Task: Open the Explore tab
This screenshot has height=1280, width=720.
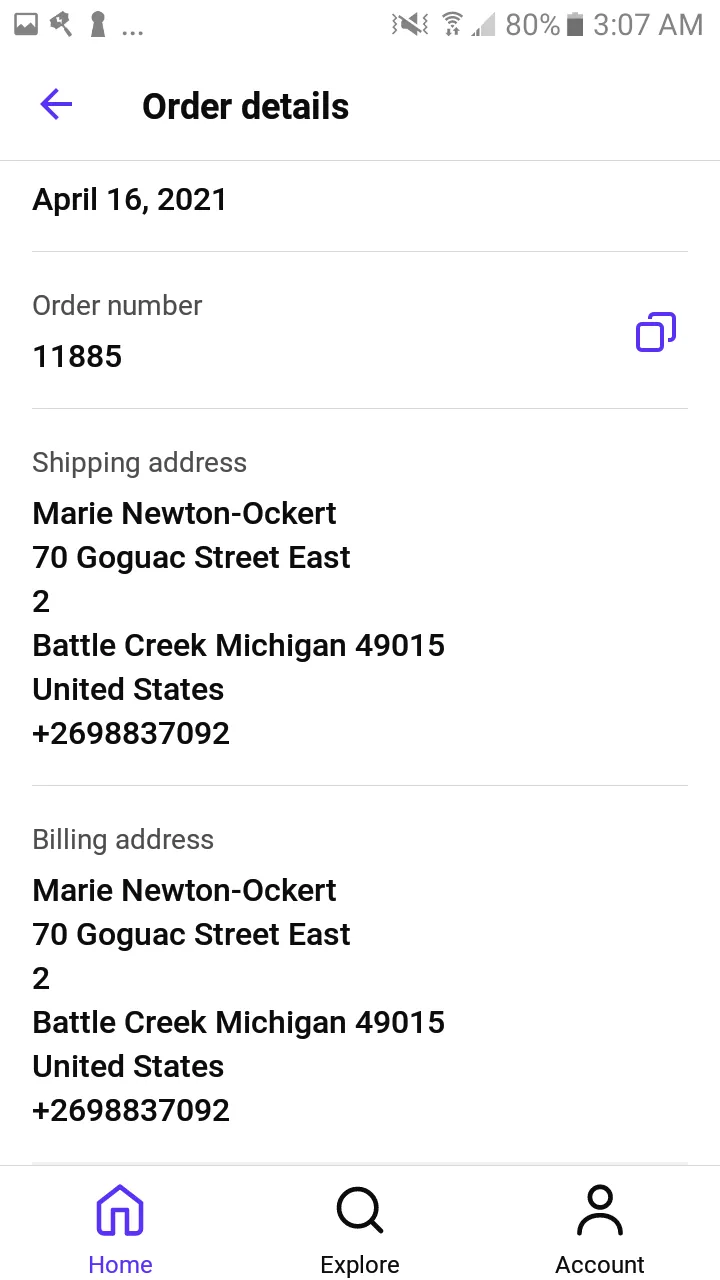Action: 360,1229
